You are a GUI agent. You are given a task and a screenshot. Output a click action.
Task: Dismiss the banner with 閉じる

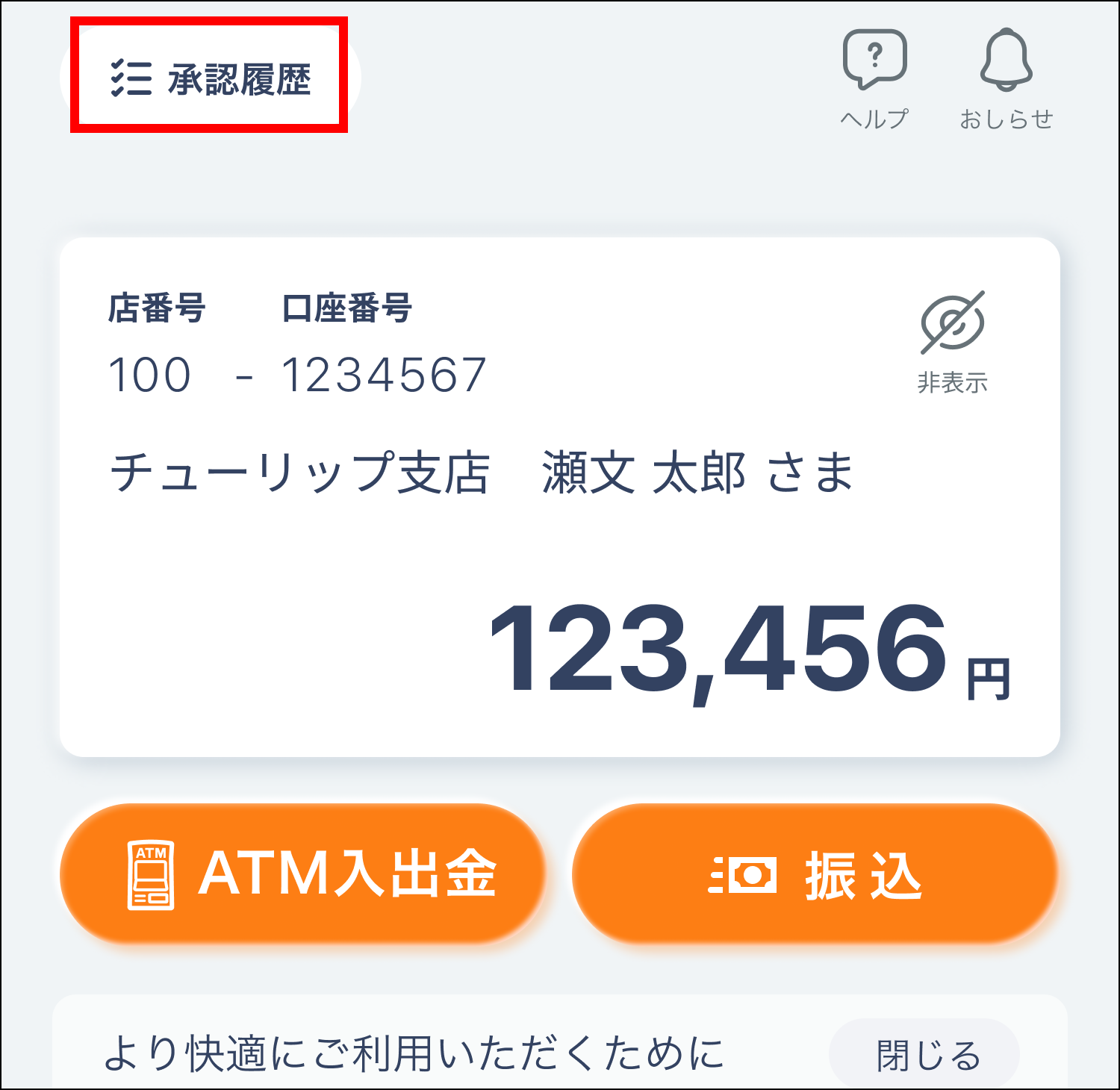(x=926, y=1054)
